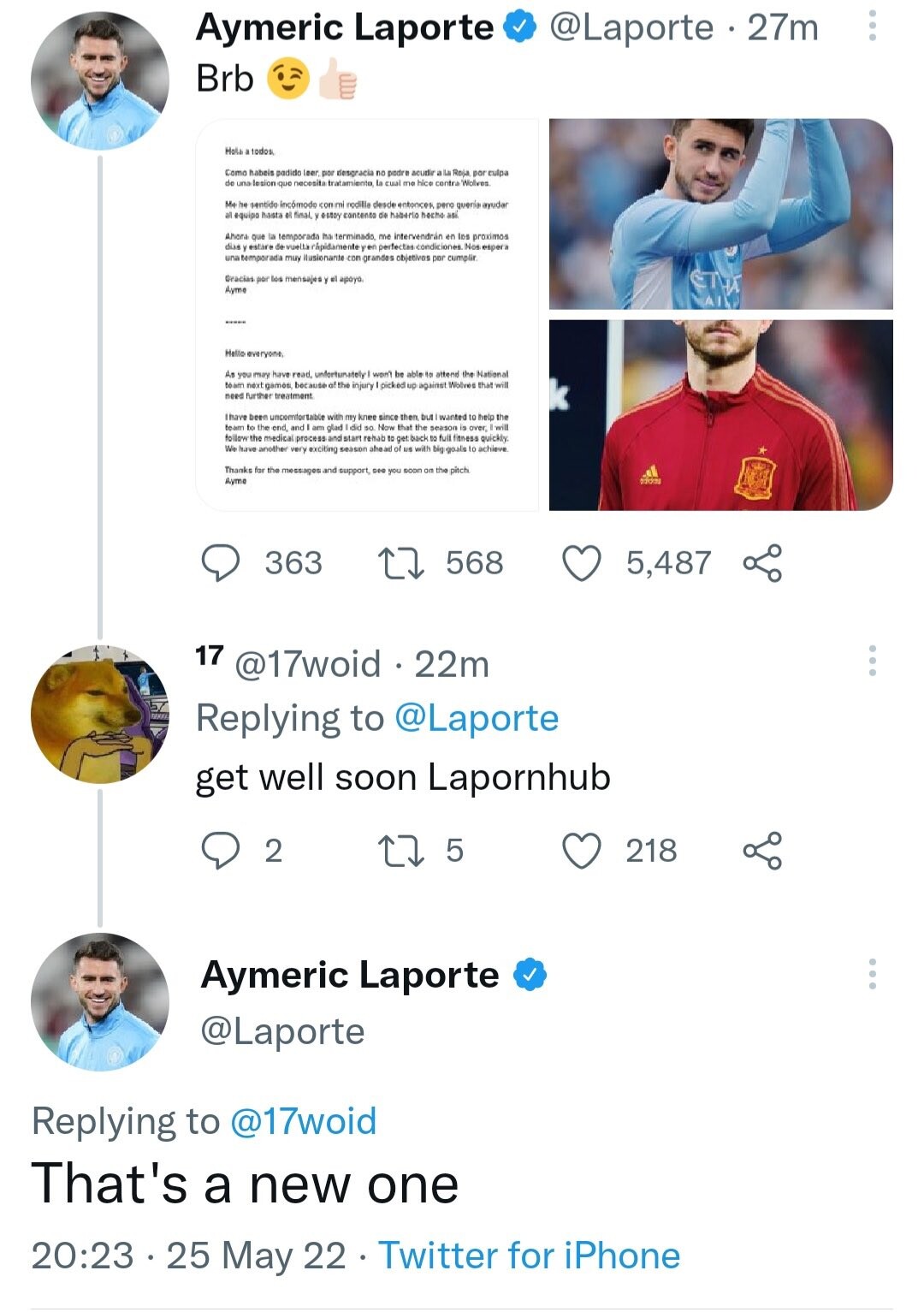Tap the @Laporte link in 17woid's reply

click(x=476, y=719)
